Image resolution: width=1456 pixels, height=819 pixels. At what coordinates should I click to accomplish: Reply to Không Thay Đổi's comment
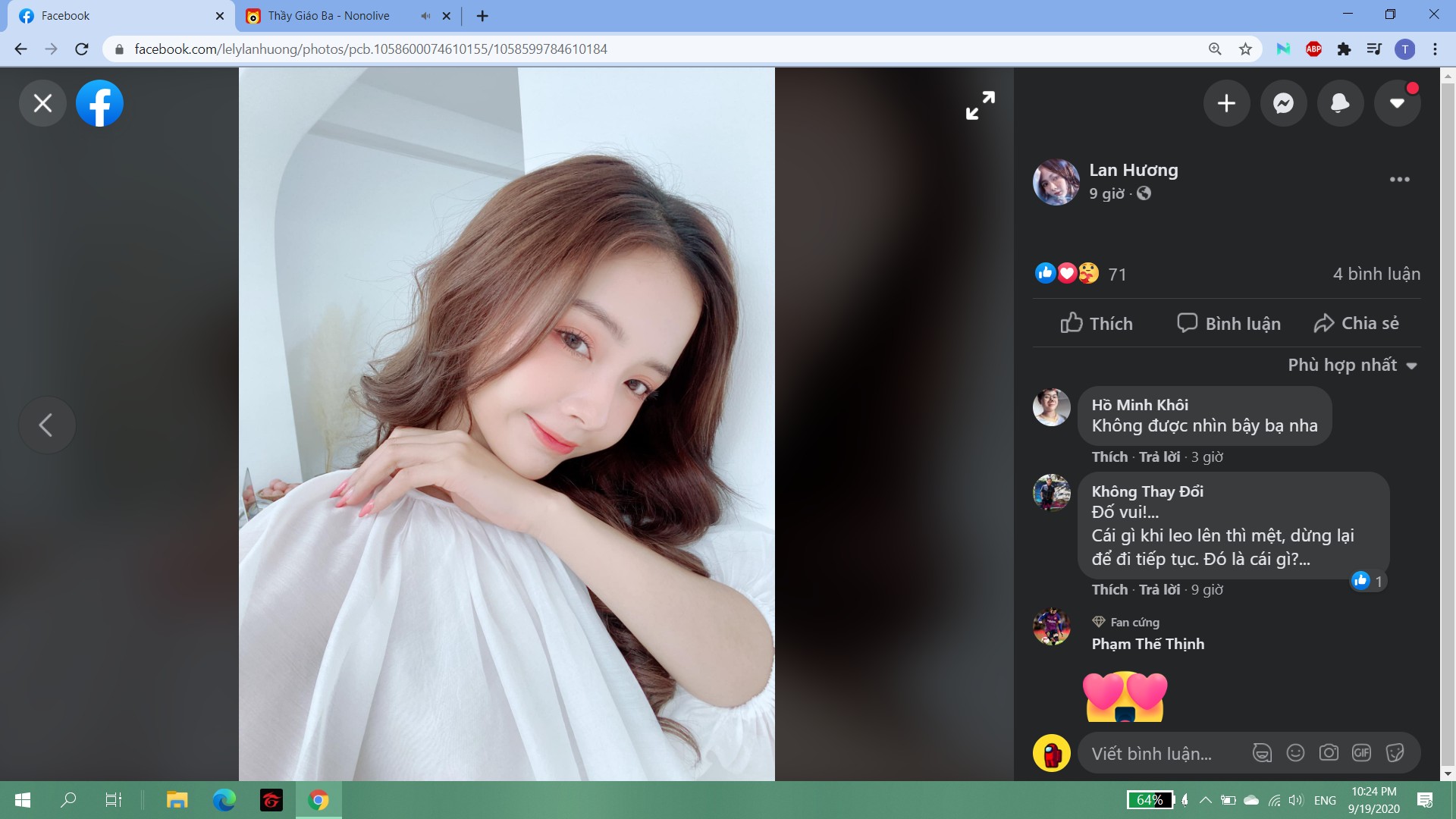coord(1159,590)
